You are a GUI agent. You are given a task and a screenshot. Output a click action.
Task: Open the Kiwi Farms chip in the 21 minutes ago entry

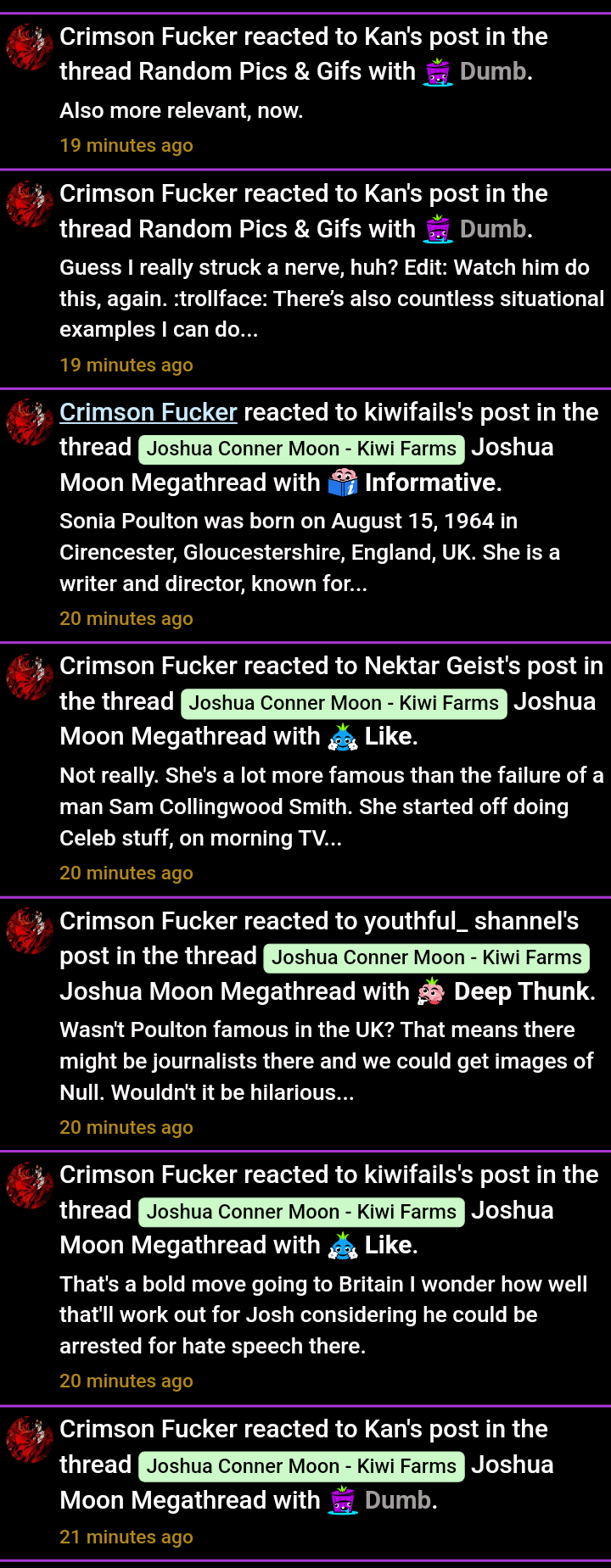pos(301,1466)
